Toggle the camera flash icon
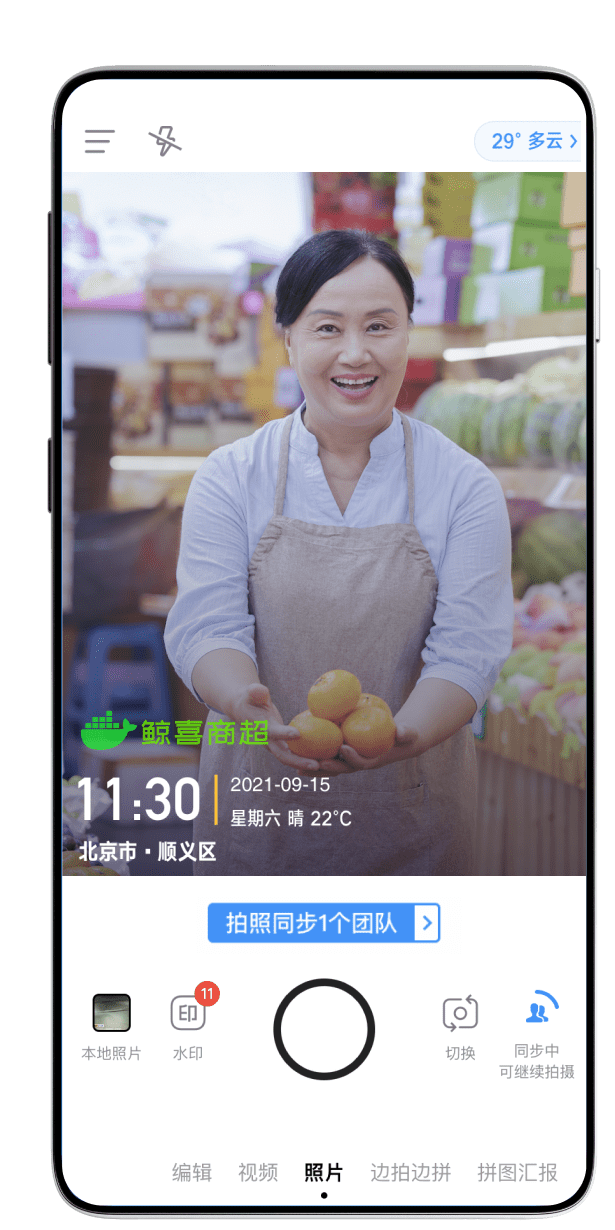615x1230 pixels. pyautogui.click(x=165, y=141)
